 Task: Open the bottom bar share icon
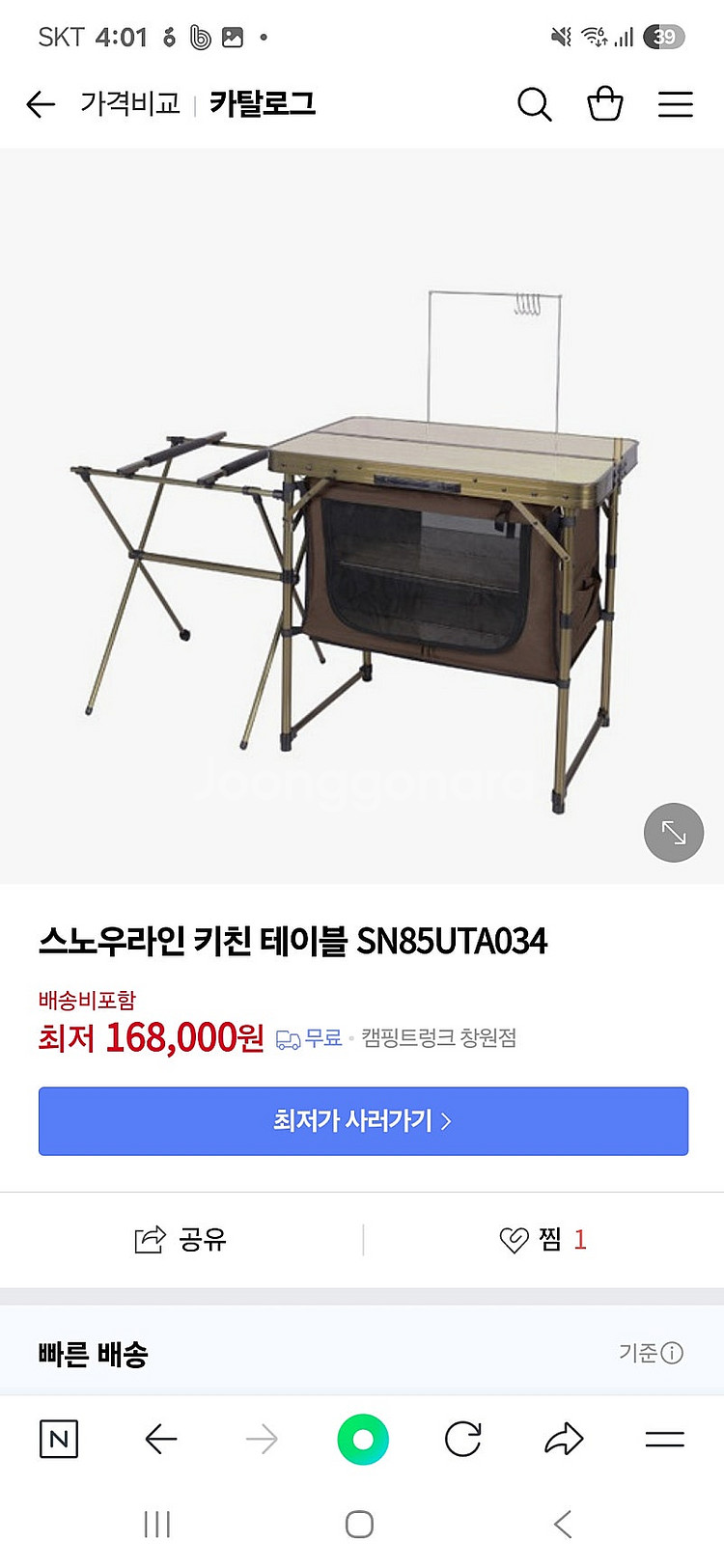[x=564, y=1439]
